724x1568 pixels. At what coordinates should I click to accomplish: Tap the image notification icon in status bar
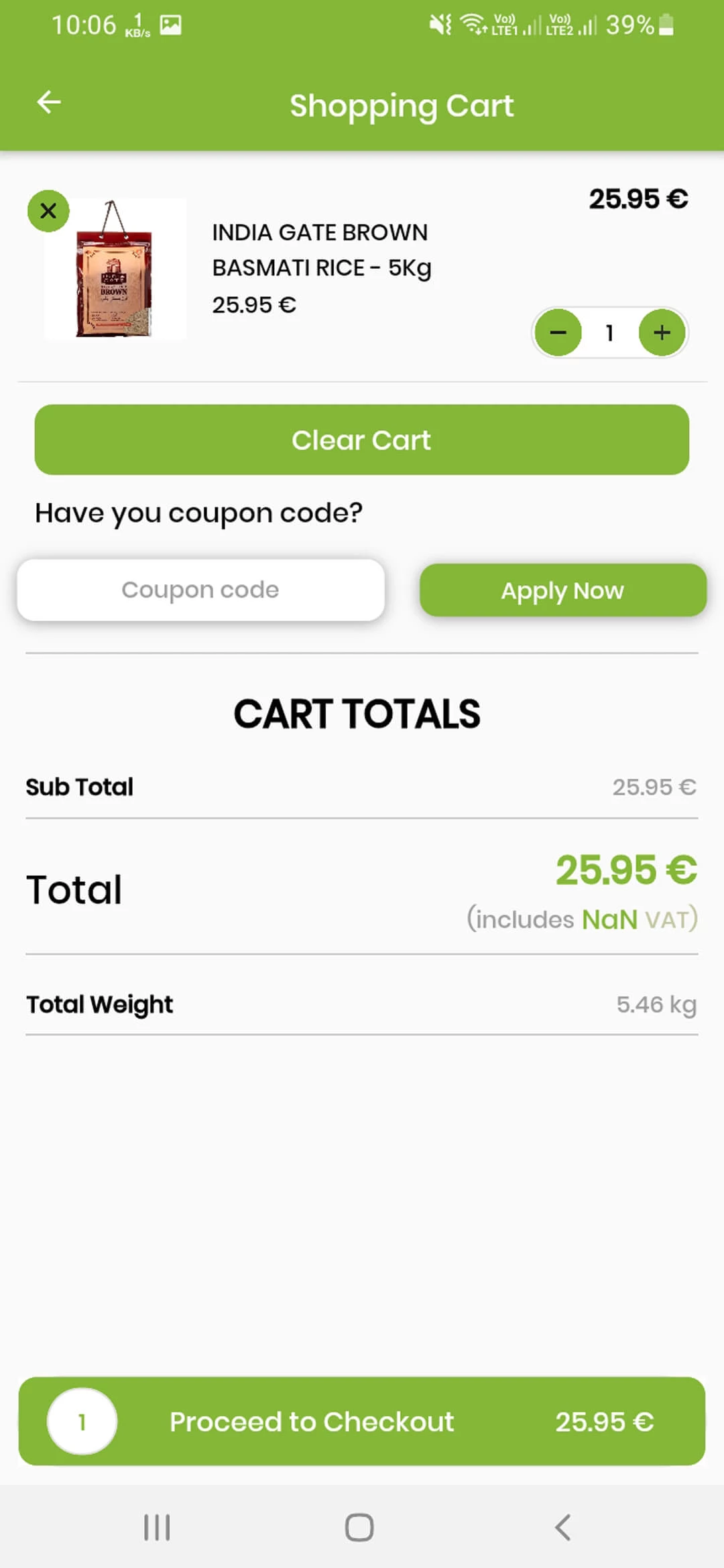tap(171, 25)
